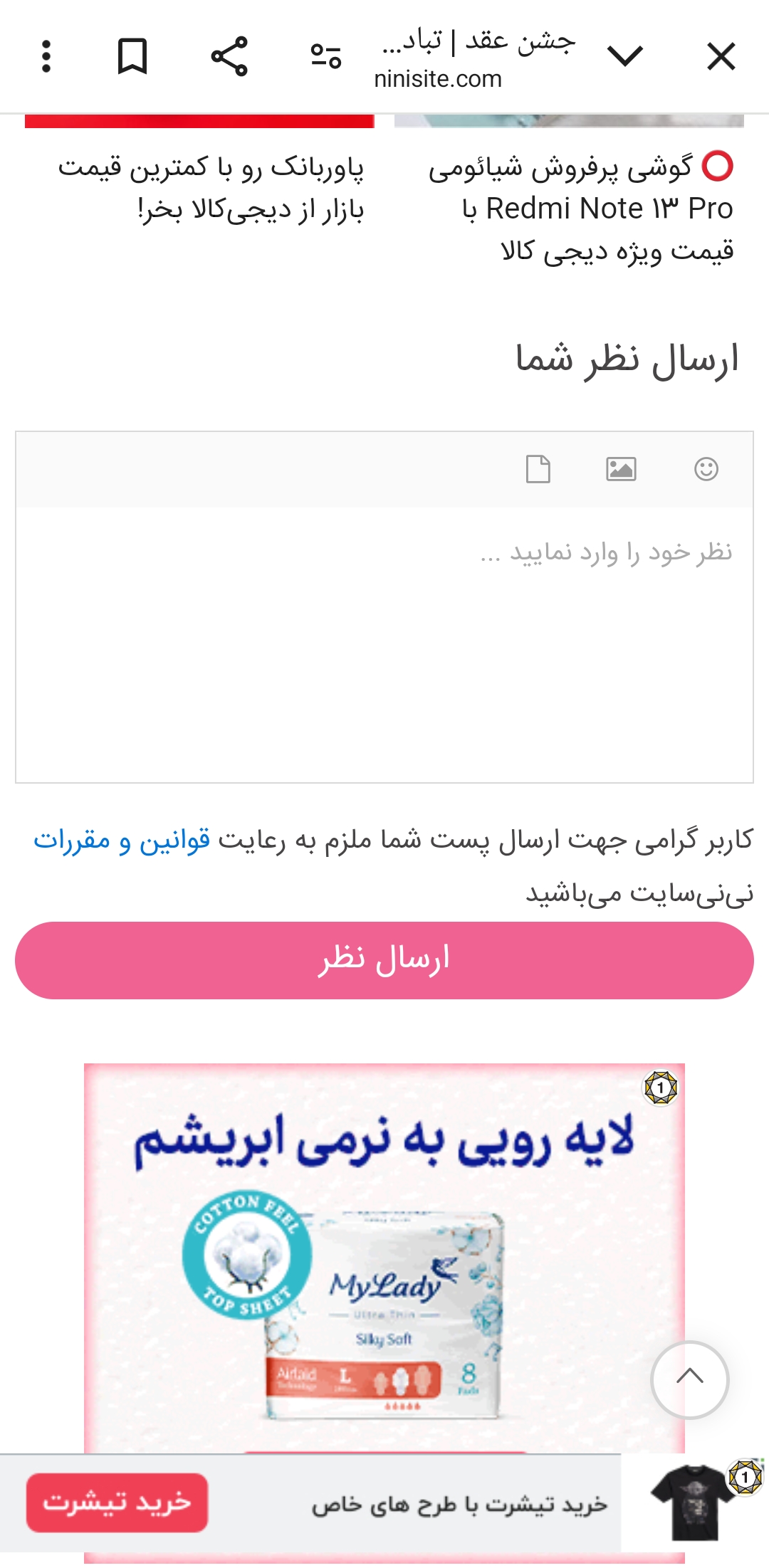Open site settings tune icon

[x=325, y=56]
